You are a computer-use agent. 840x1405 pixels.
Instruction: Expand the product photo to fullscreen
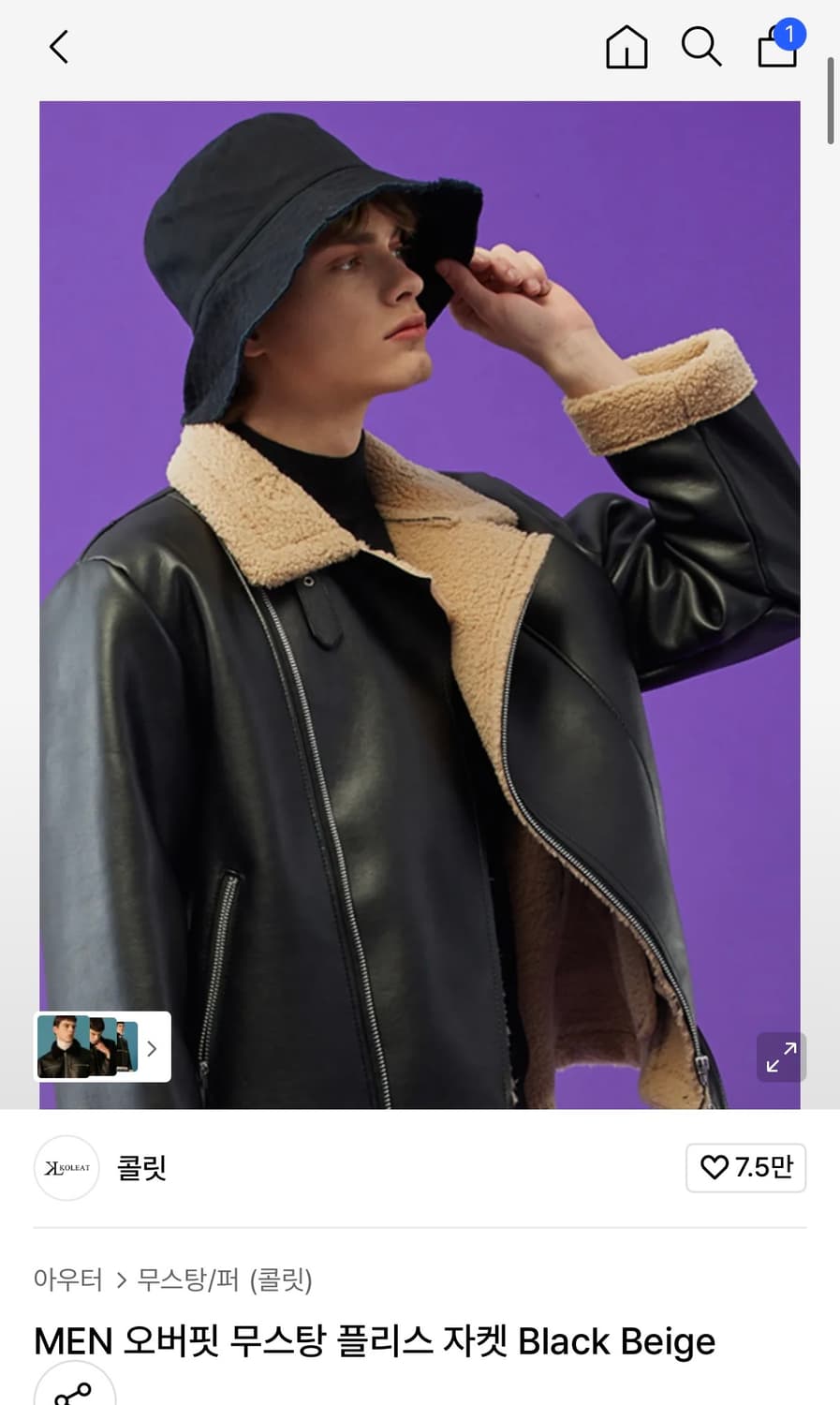coord(780,1057)
